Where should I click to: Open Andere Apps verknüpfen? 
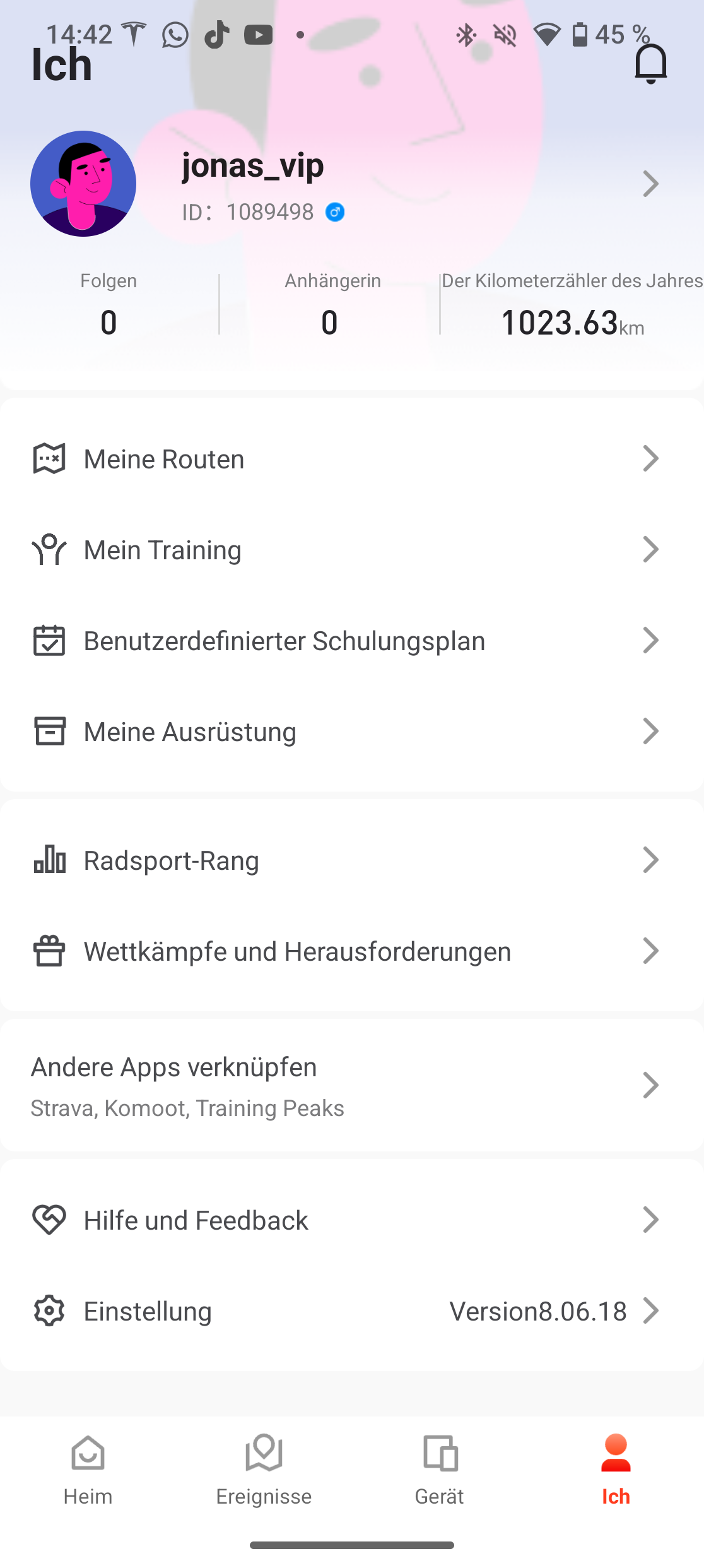pos(352,1085)
